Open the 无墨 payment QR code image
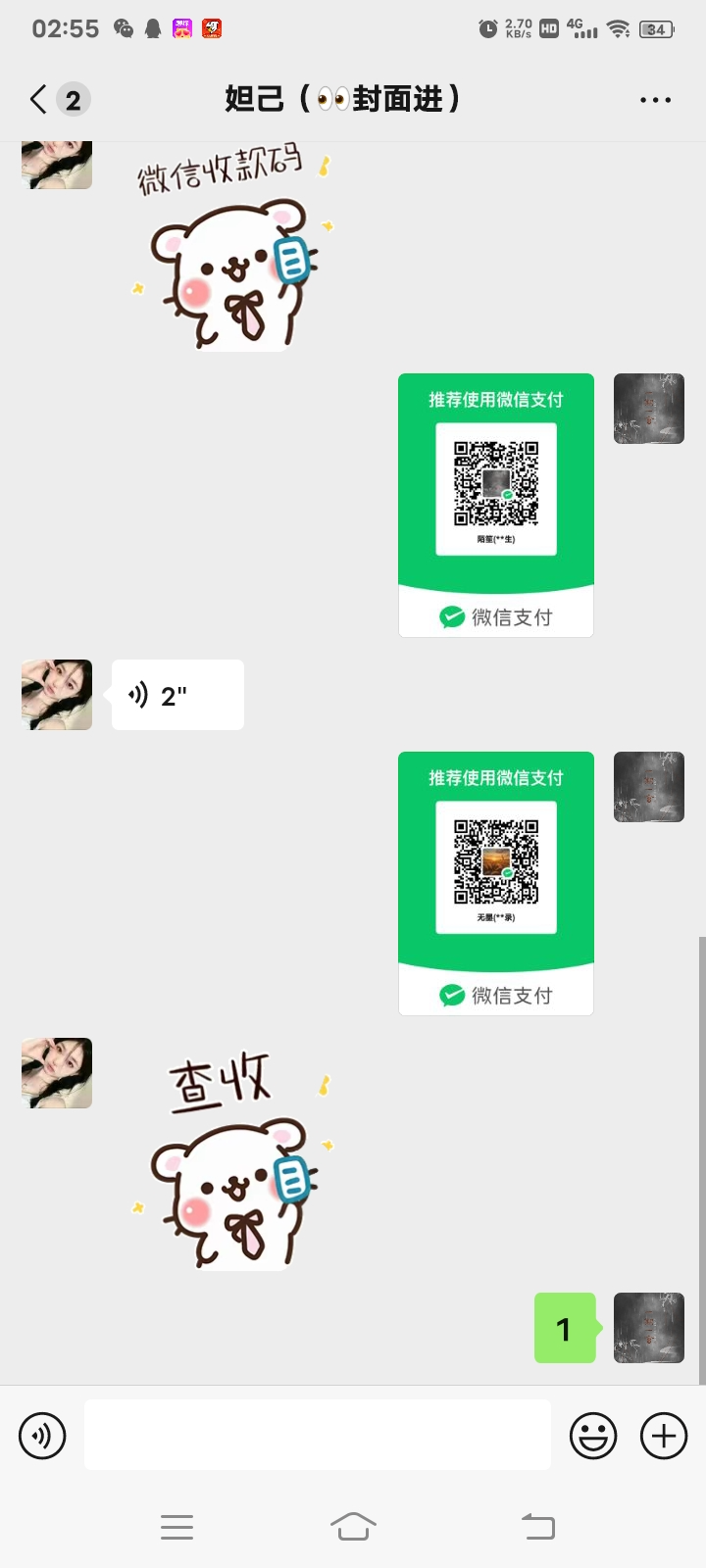 coord(495,865)
